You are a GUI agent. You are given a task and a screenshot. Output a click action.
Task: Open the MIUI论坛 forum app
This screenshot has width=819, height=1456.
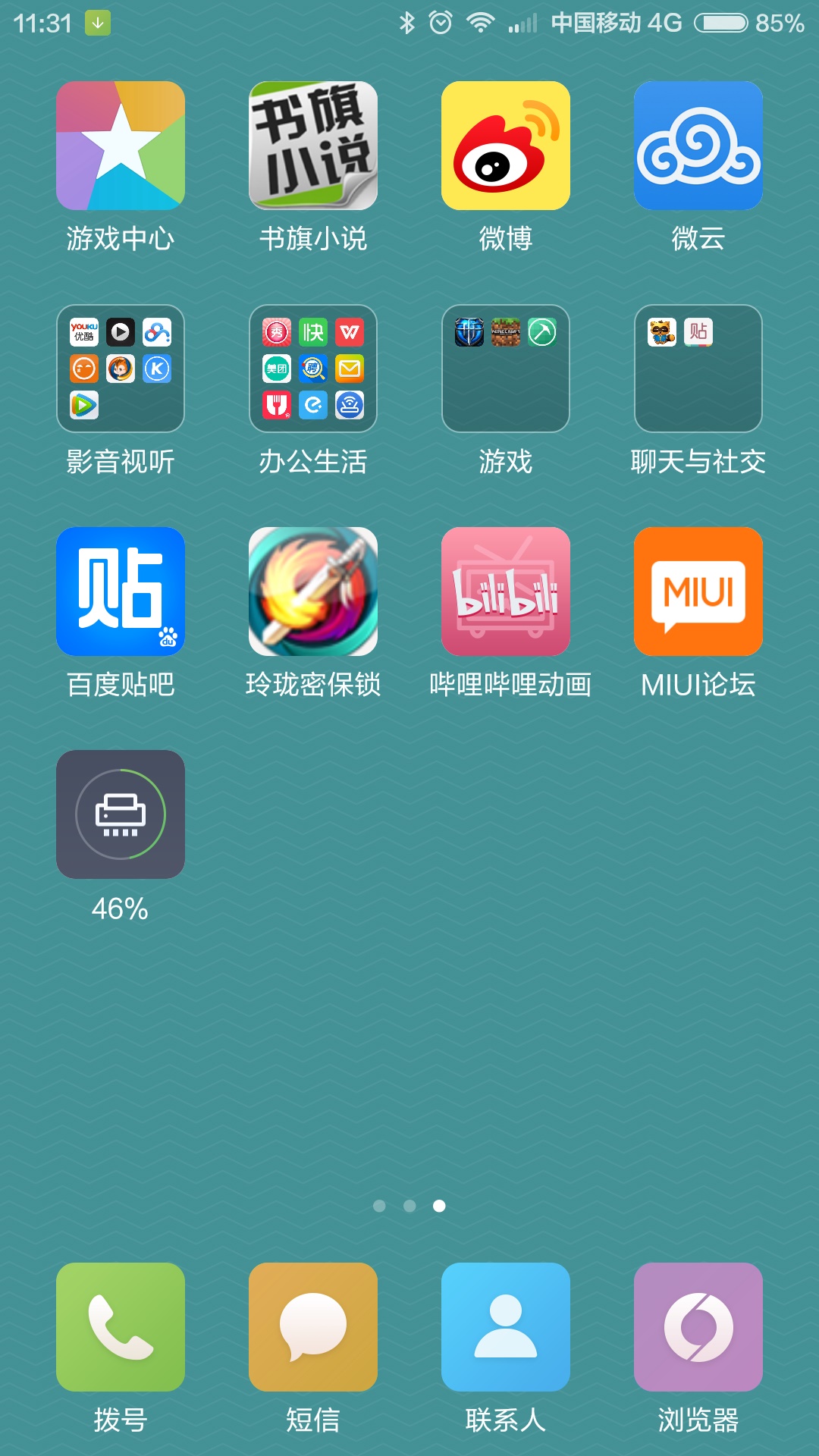698,591
